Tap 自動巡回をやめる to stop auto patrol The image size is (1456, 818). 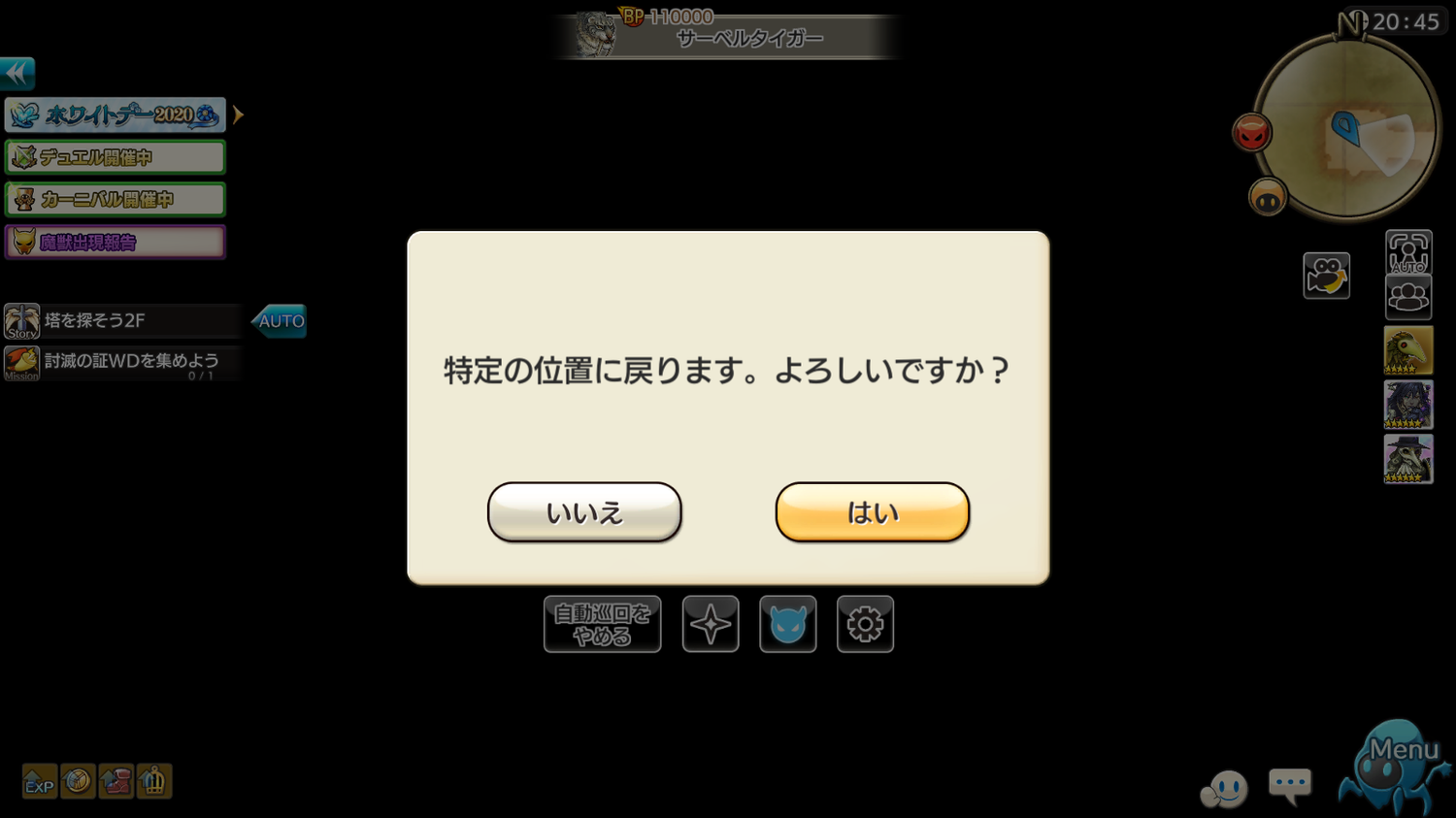pos(602,624)
